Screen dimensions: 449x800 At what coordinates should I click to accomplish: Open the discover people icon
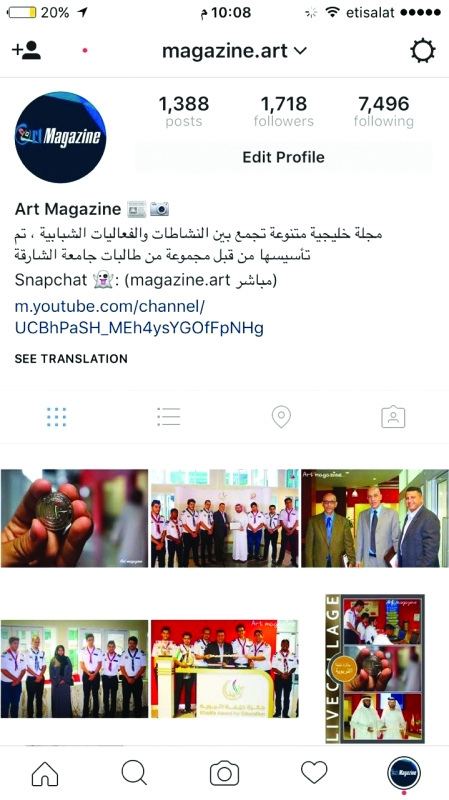pos(27,51)
